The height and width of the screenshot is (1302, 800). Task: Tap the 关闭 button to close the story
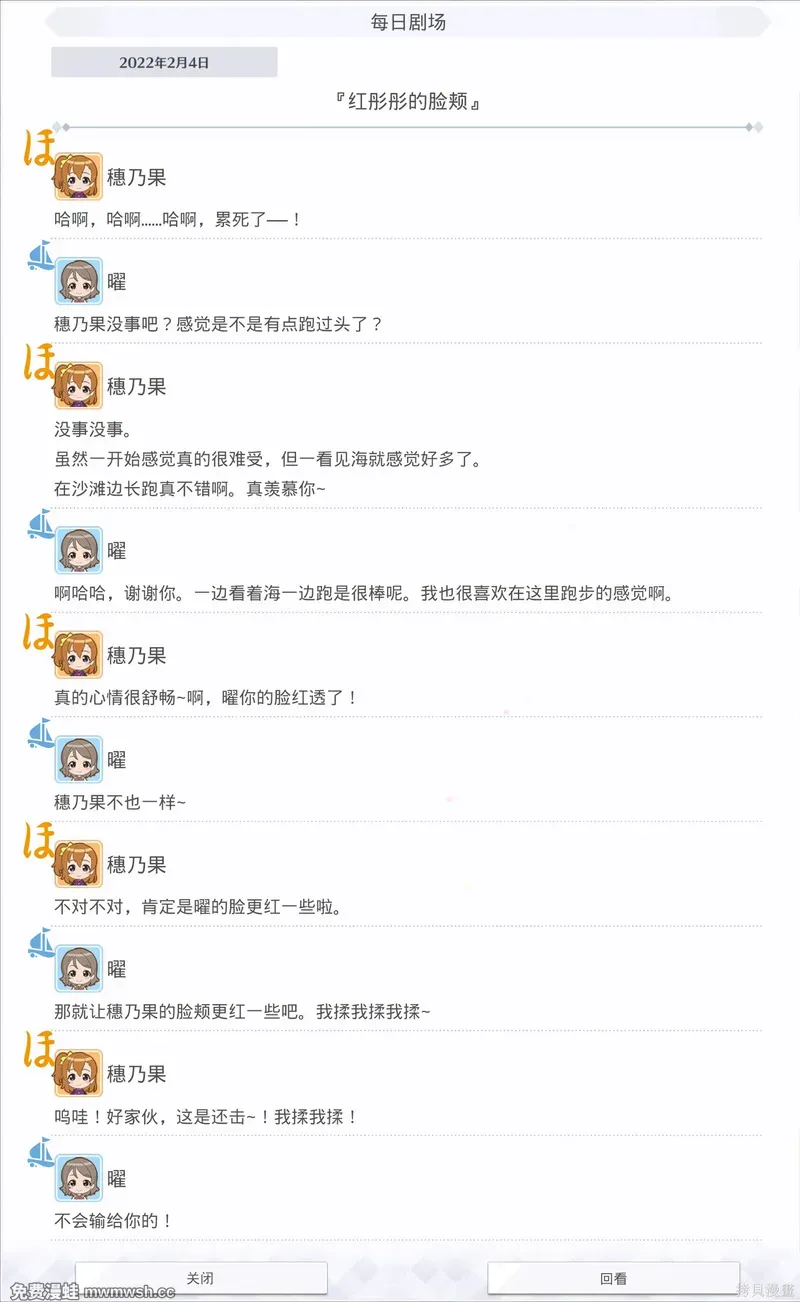click(x=201, y=1278)
